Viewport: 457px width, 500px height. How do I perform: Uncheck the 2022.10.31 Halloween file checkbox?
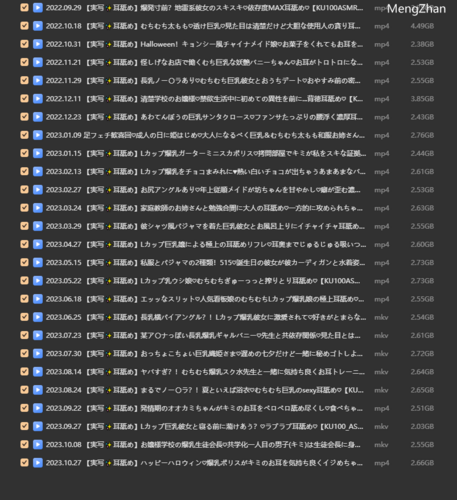coord(24,44)
